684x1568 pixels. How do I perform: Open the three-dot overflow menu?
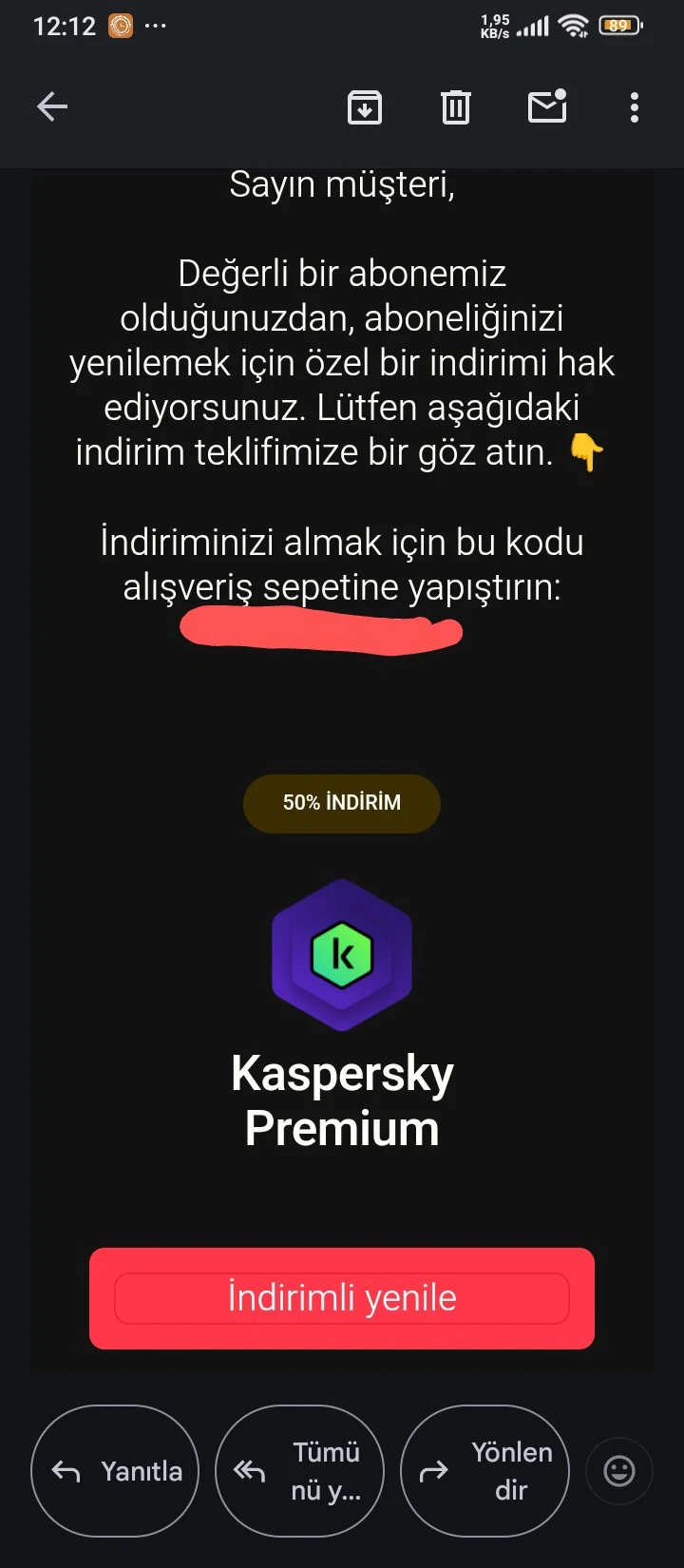click(x=635, y=107)
